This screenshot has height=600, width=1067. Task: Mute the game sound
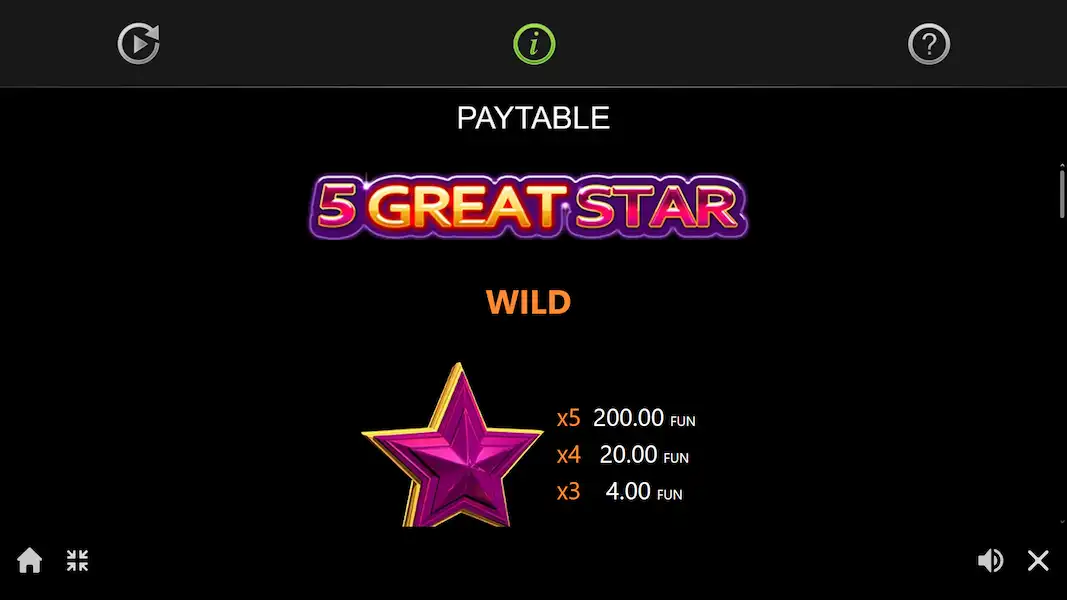pyautogui.click(x=990, y=561)
